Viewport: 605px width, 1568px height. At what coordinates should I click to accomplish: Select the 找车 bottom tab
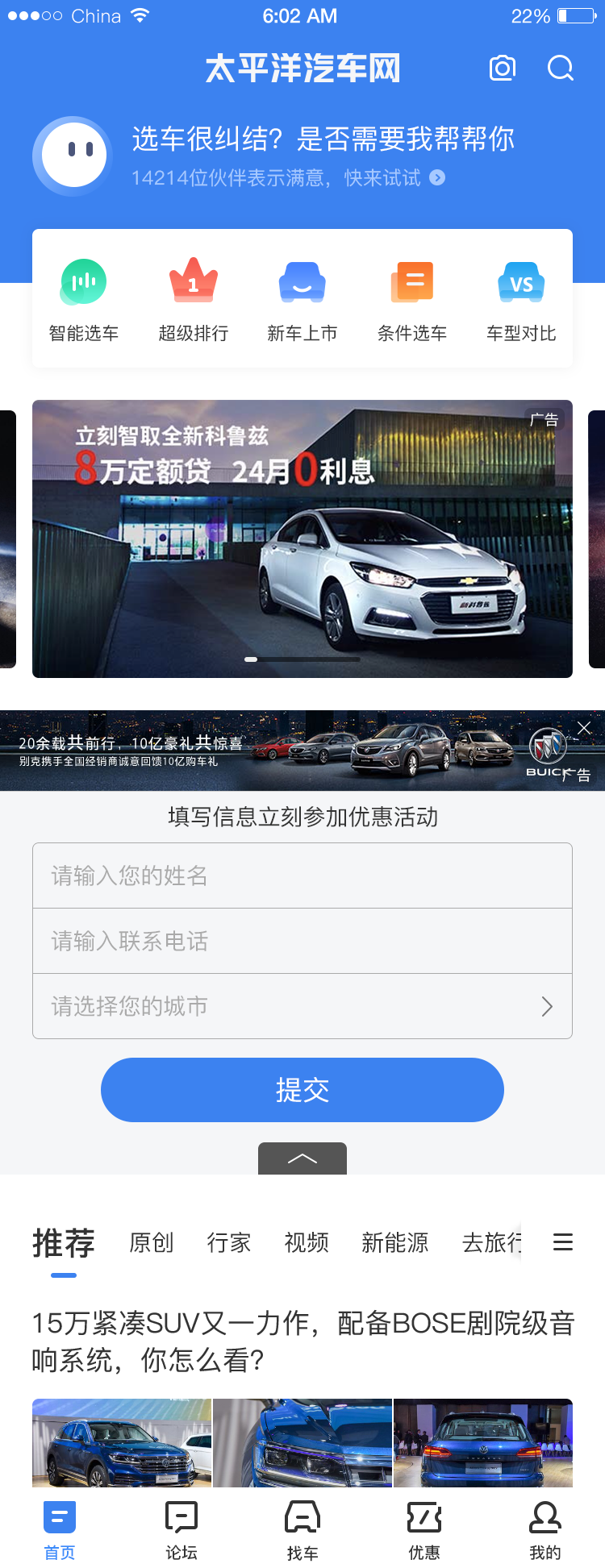point(302,1530)
